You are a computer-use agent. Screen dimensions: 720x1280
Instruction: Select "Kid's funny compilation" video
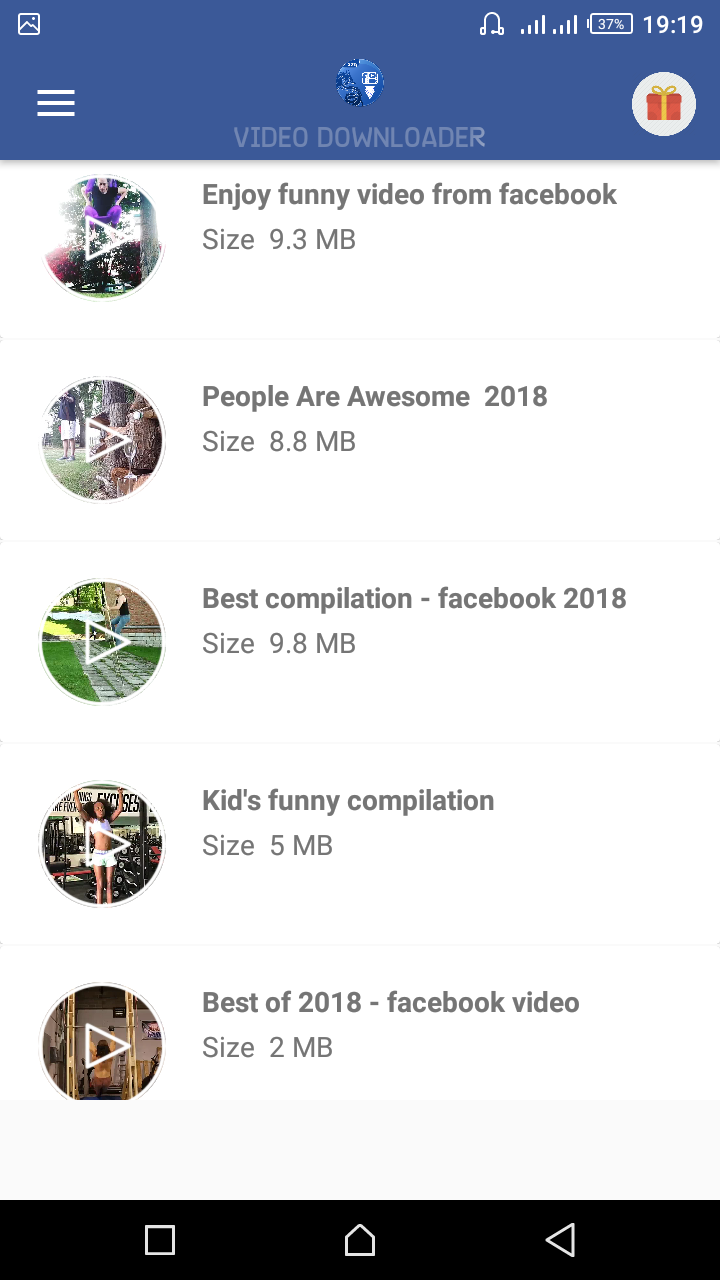[x=347, y=801]
